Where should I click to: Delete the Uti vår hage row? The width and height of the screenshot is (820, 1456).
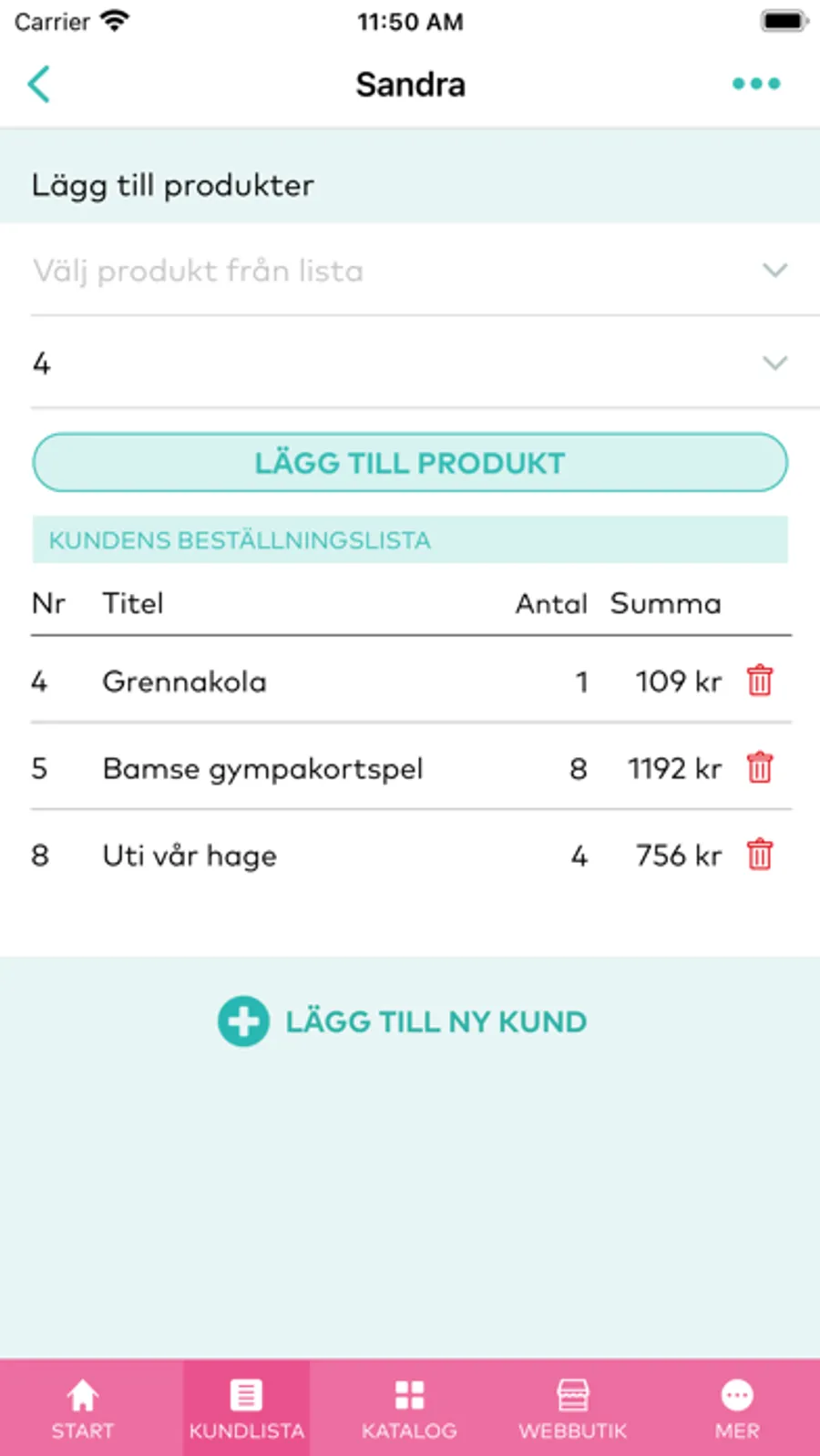[759, 855]
